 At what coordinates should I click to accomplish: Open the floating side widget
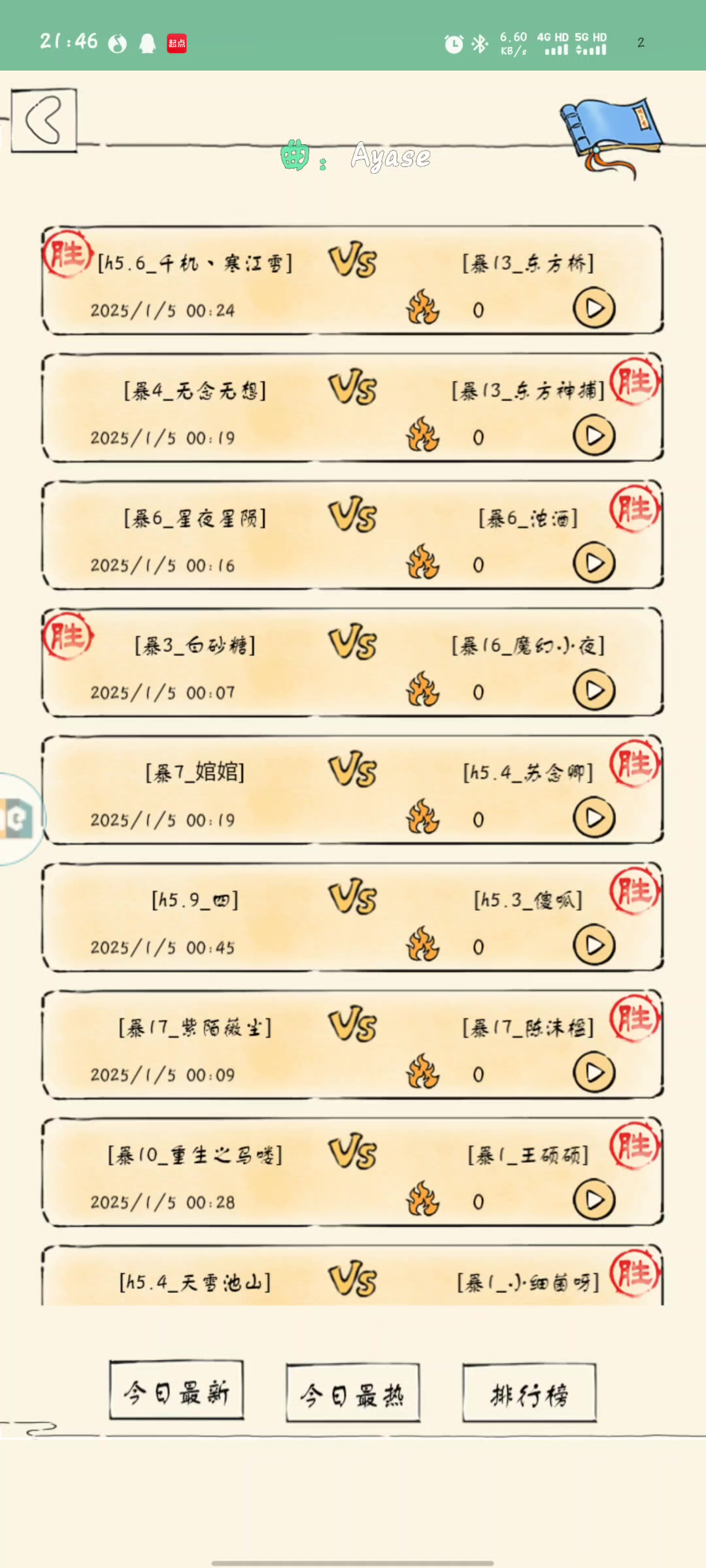tap(18, 819)
